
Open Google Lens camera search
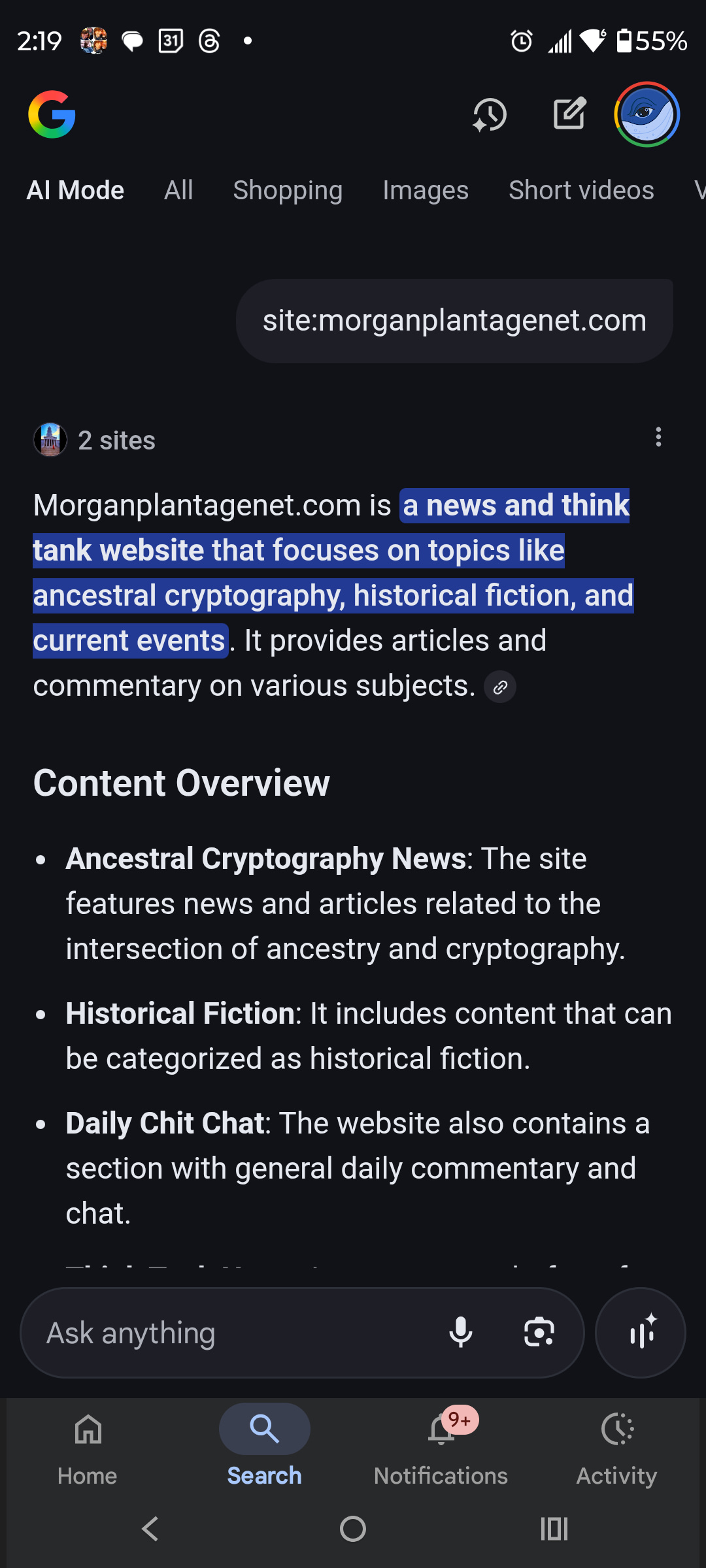point(539,1333)
